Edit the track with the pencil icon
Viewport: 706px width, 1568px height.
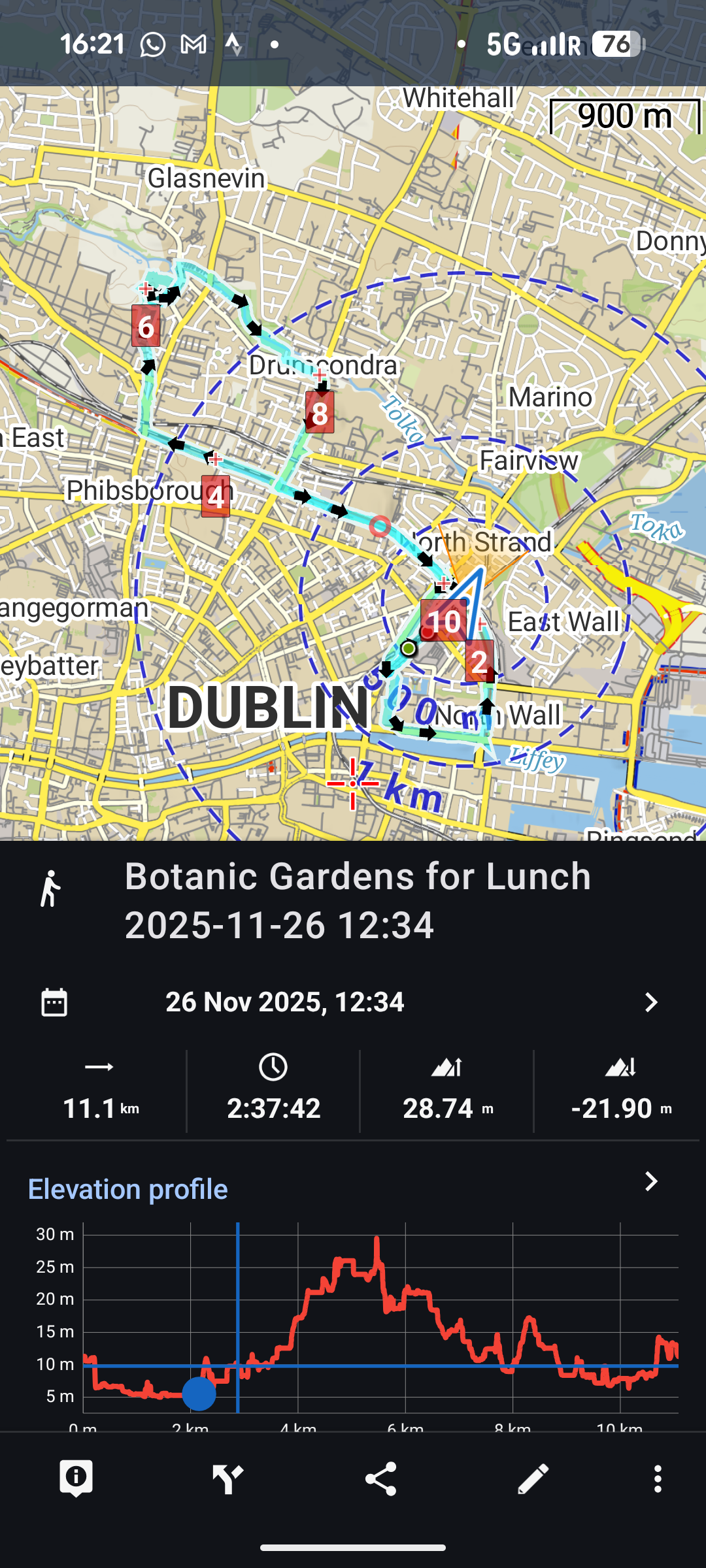(533, 1478)
